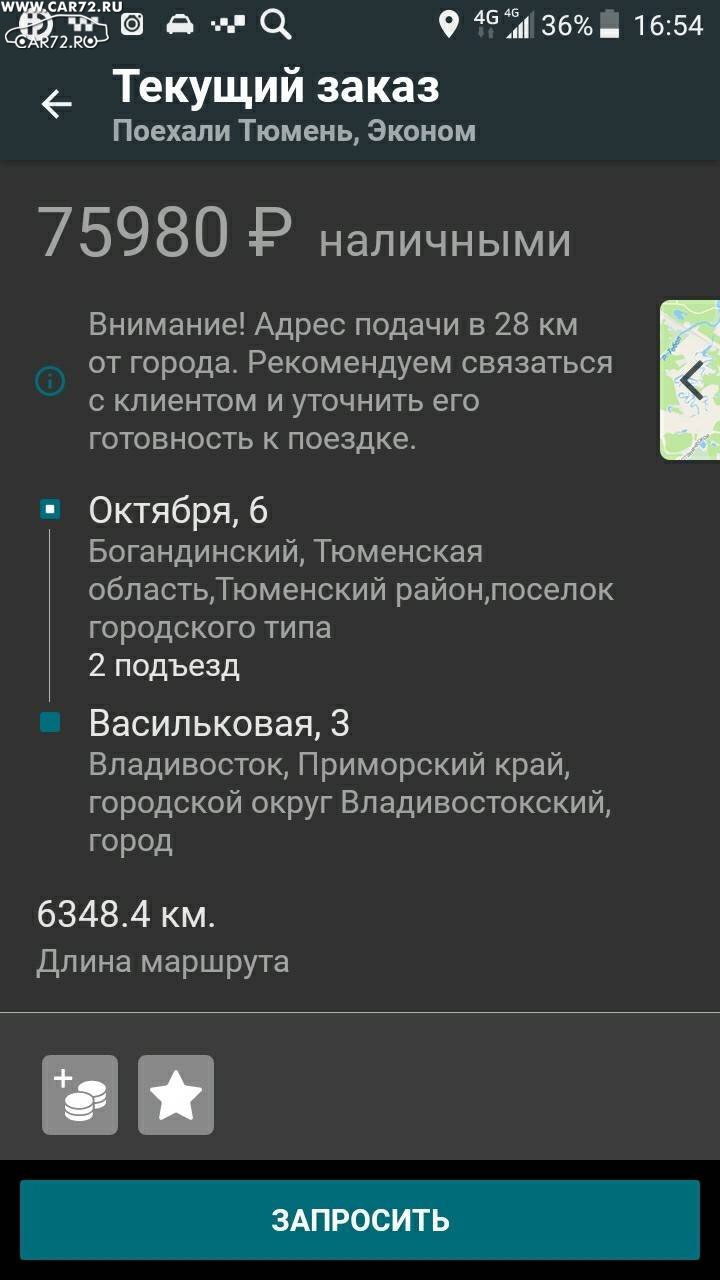Expand the map panel with the chevron
The width and height of the screenshot is (720, 1280).
(690, 380)
